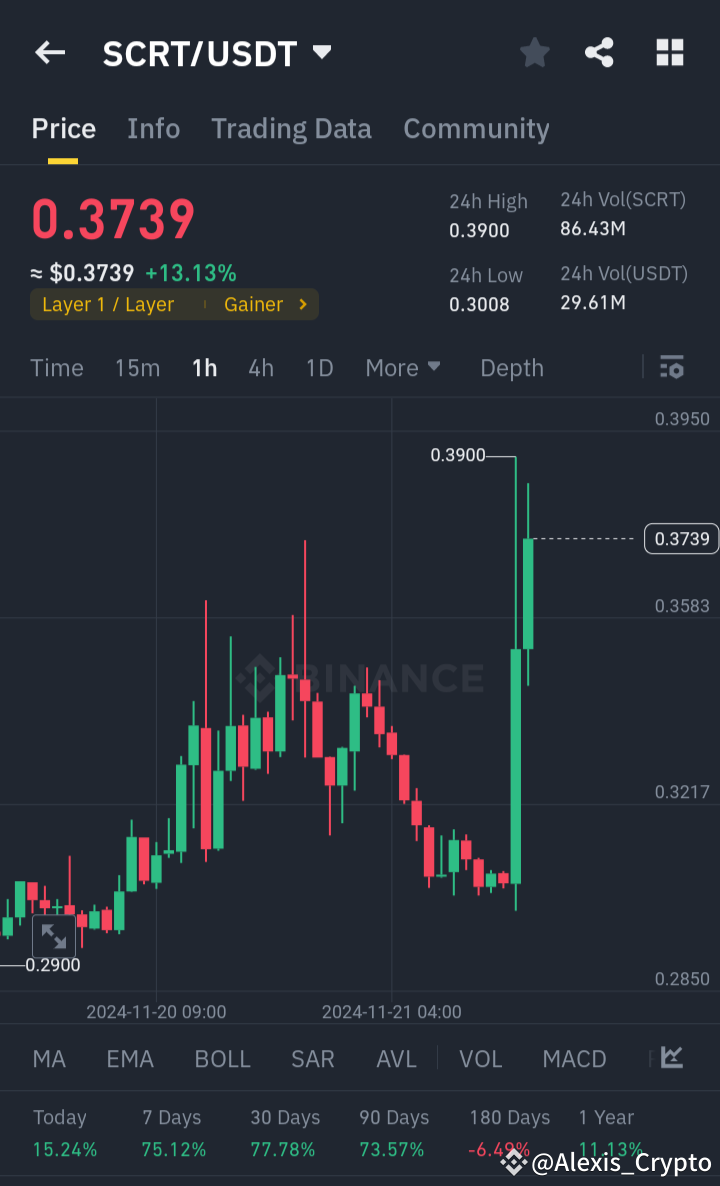Tap the 0.3739 price tag on the chart
The height and width of the screenshot is (1186, 720).
681,538
